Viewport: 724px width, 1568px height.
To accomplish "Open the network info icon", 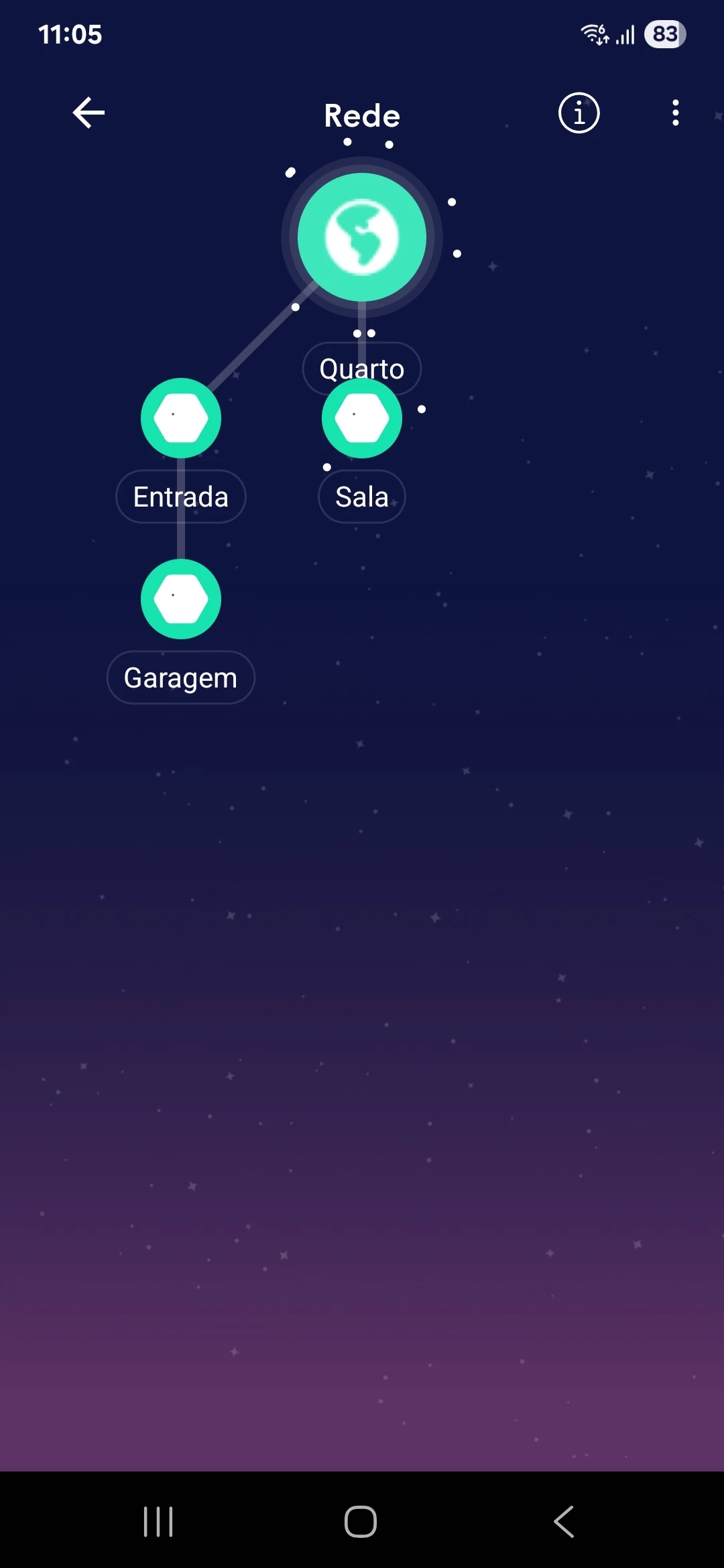I will click(x=579, y=113).
